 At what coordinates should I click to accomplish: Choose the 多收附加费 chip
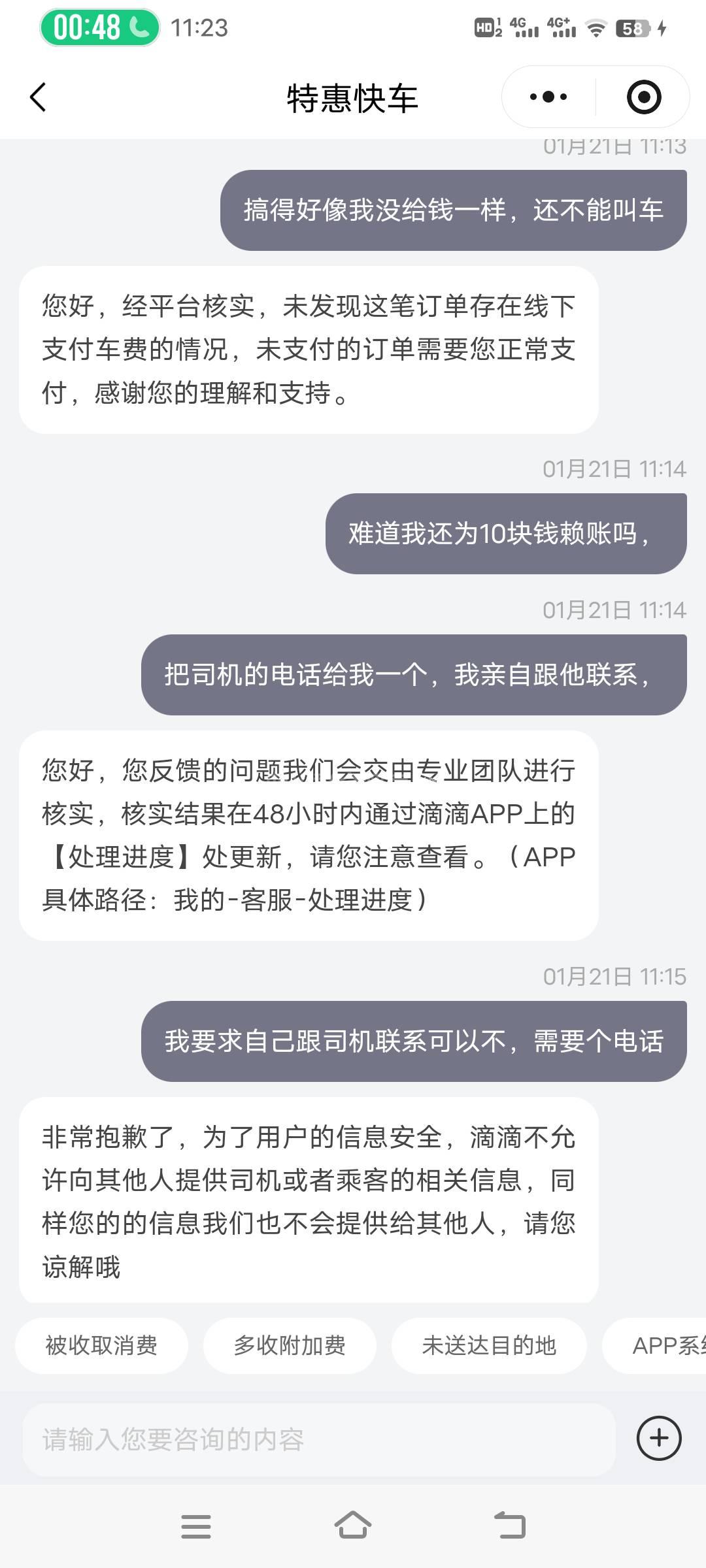[x=290, y=1346]
